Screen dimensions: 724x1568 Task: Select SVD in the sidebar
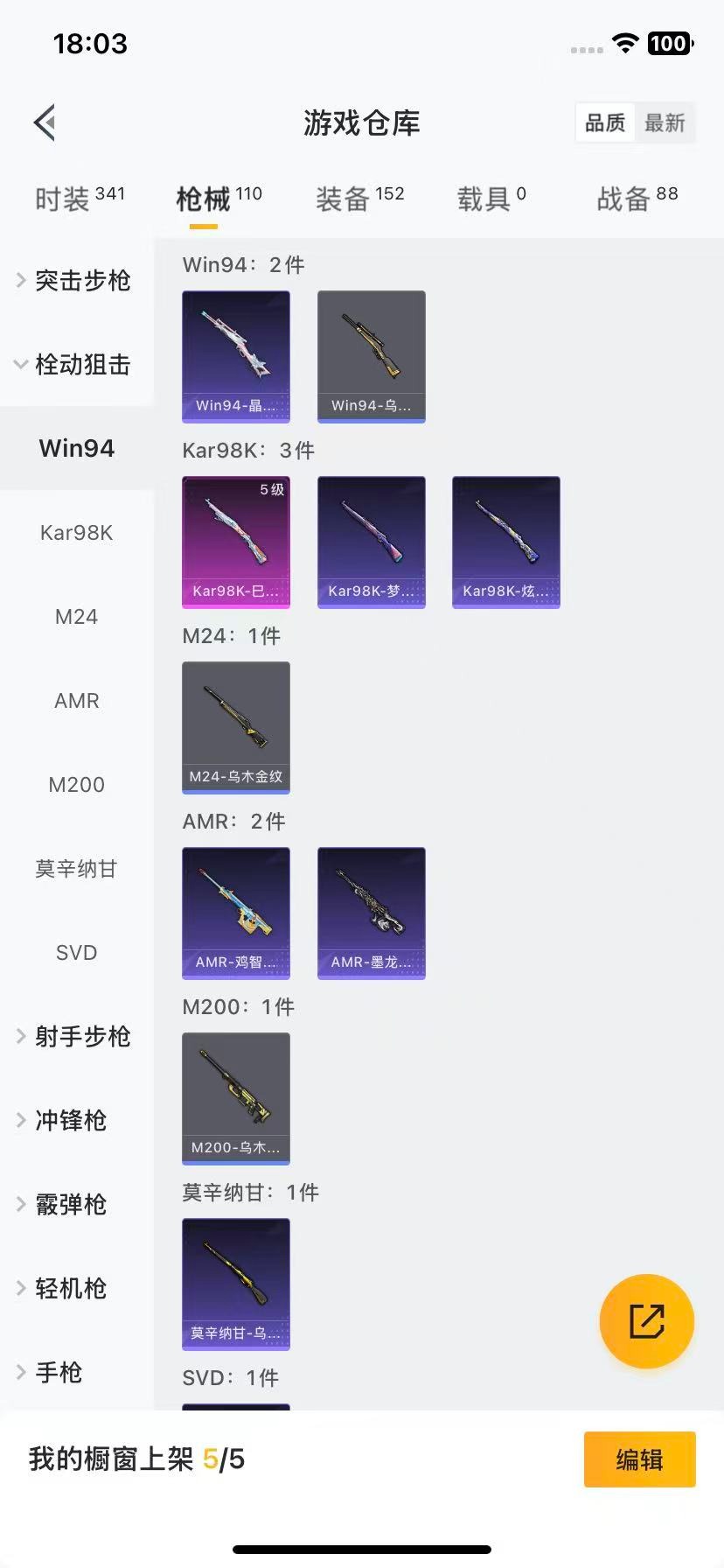click(76, 952)
